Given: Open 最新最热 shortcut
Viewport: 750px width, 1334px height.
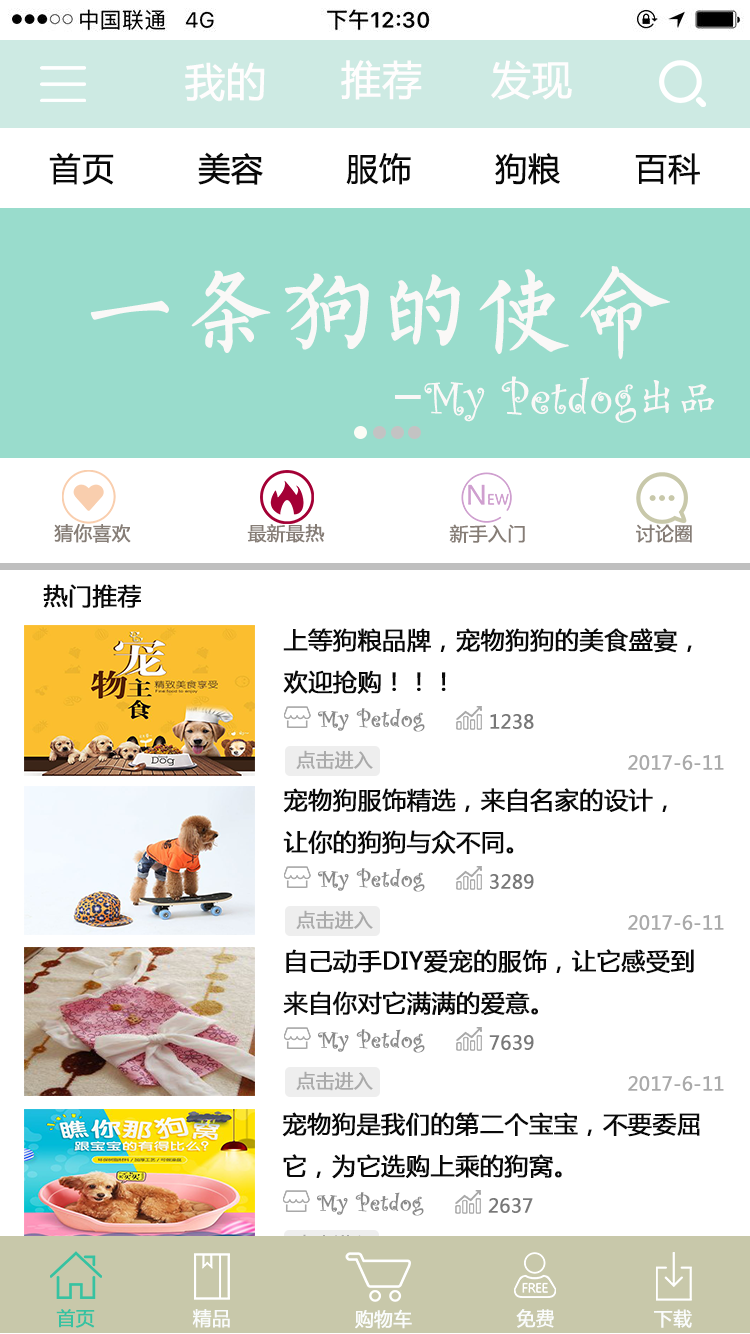Looking at the screenshot, I should 287,508.
